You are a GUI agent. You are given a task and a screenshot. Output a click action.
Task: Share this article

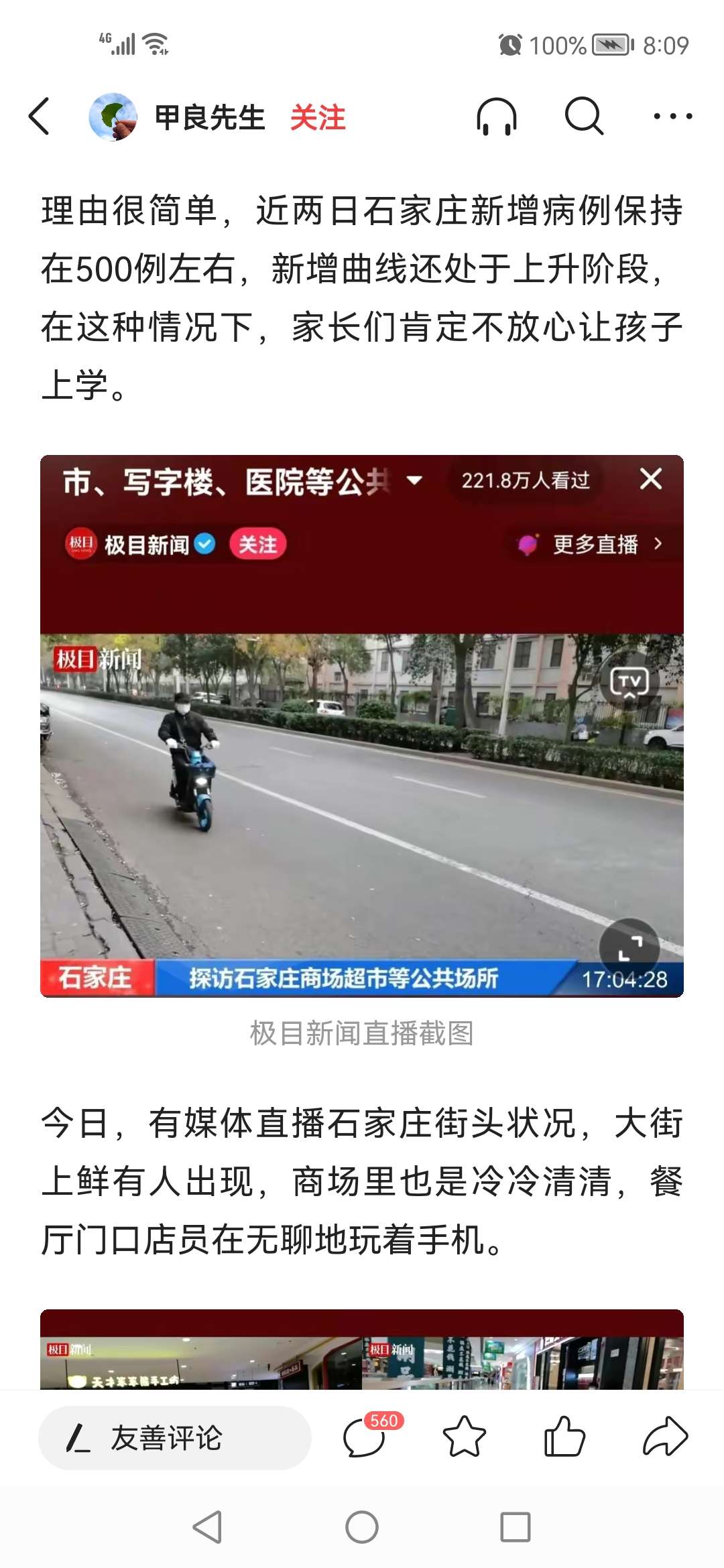(x=665, y=1437)
